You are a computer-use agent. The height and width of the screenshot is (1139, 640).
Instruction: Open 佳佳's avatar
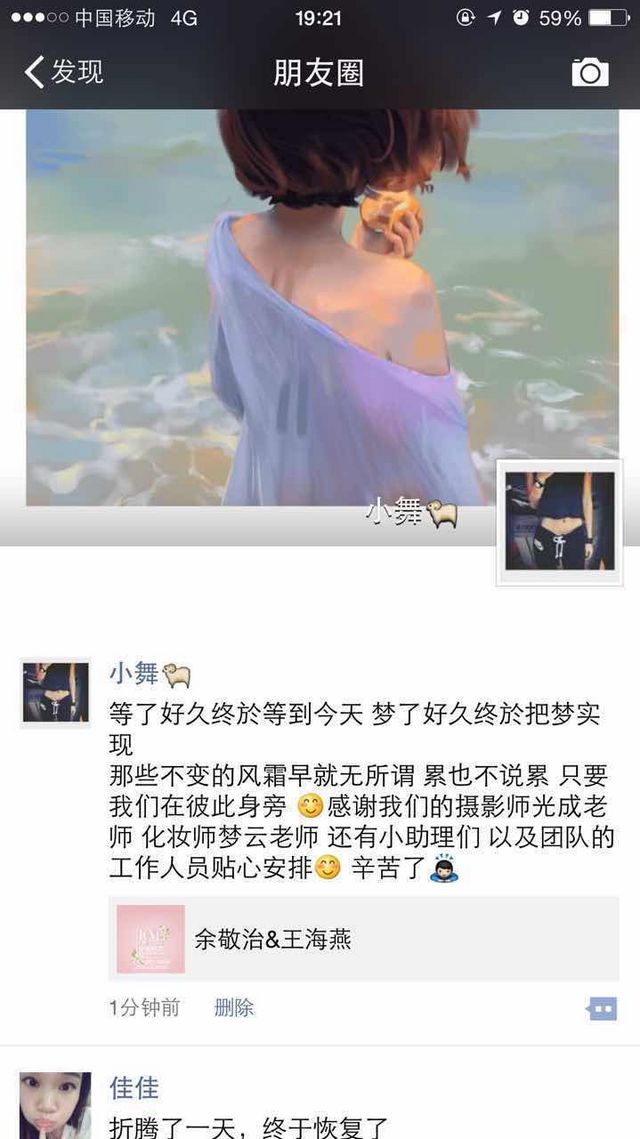pos(55,1106)
